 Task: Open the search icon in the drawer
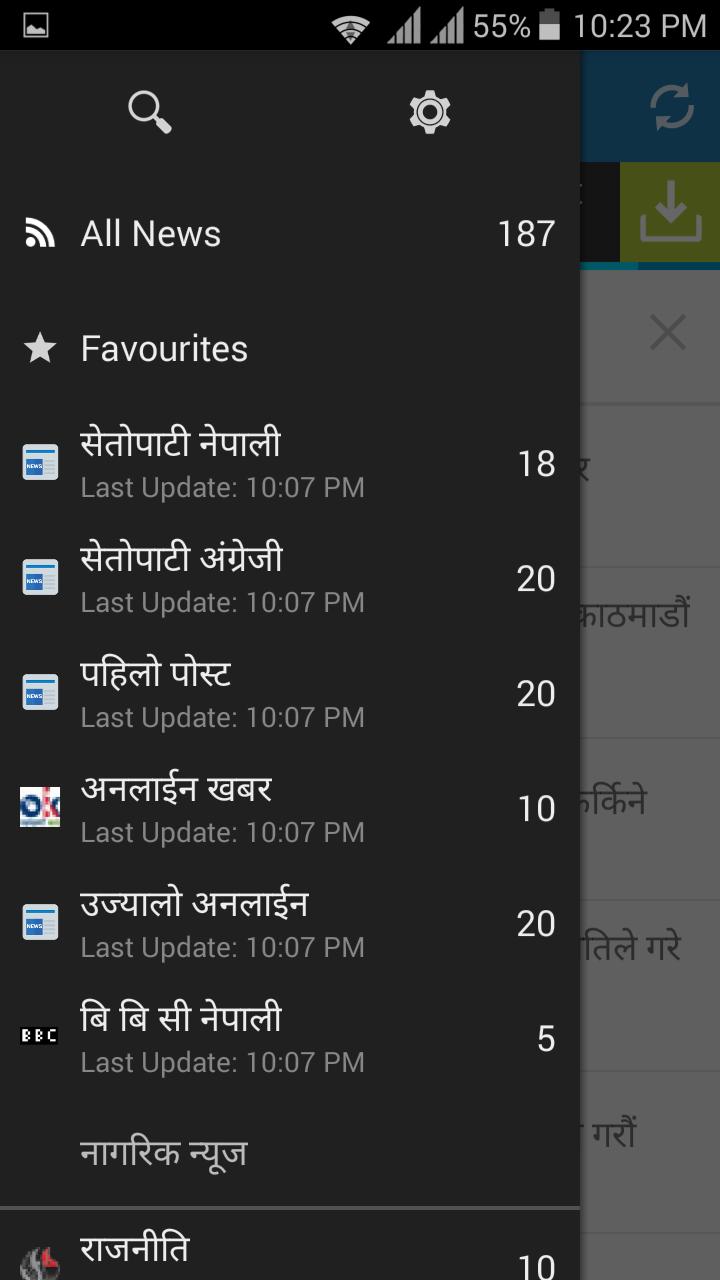[149, 112]
